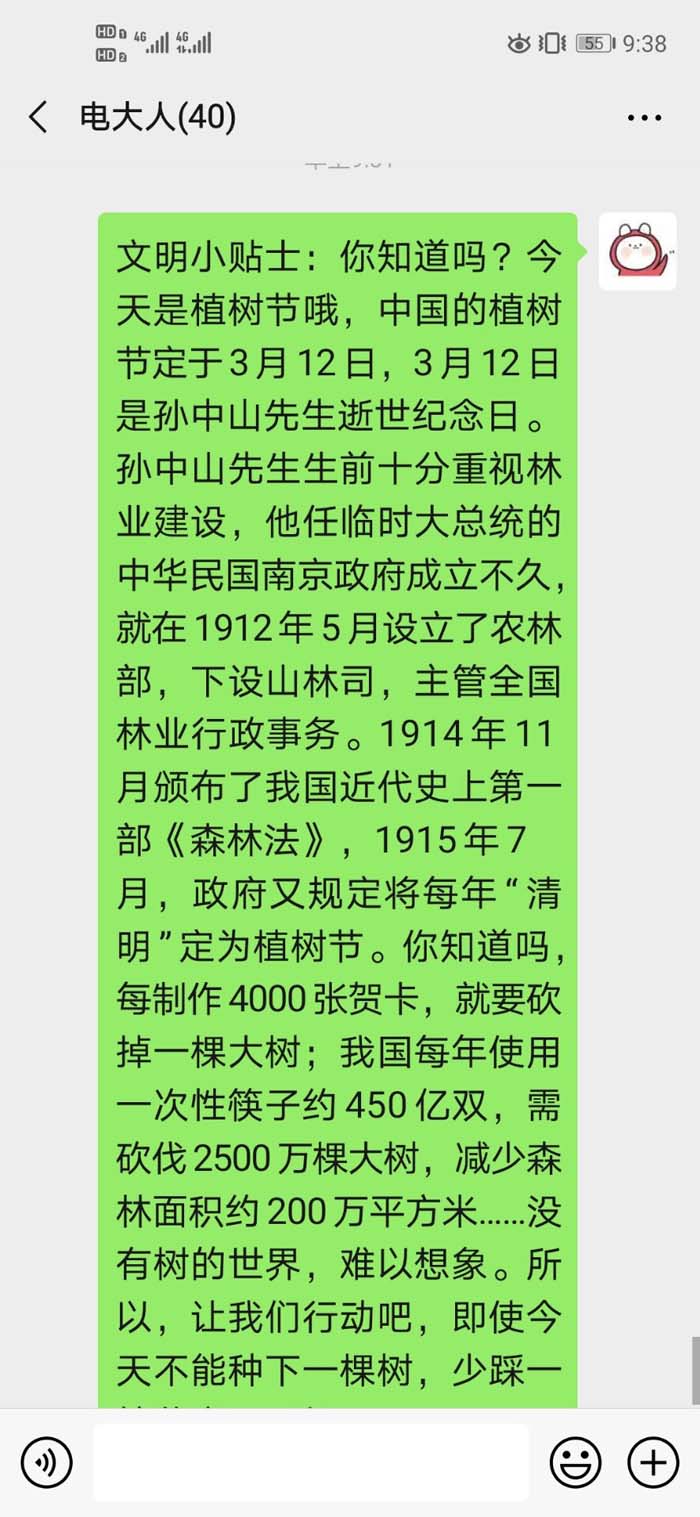Tap the message text input field

tap(310, 1463)
